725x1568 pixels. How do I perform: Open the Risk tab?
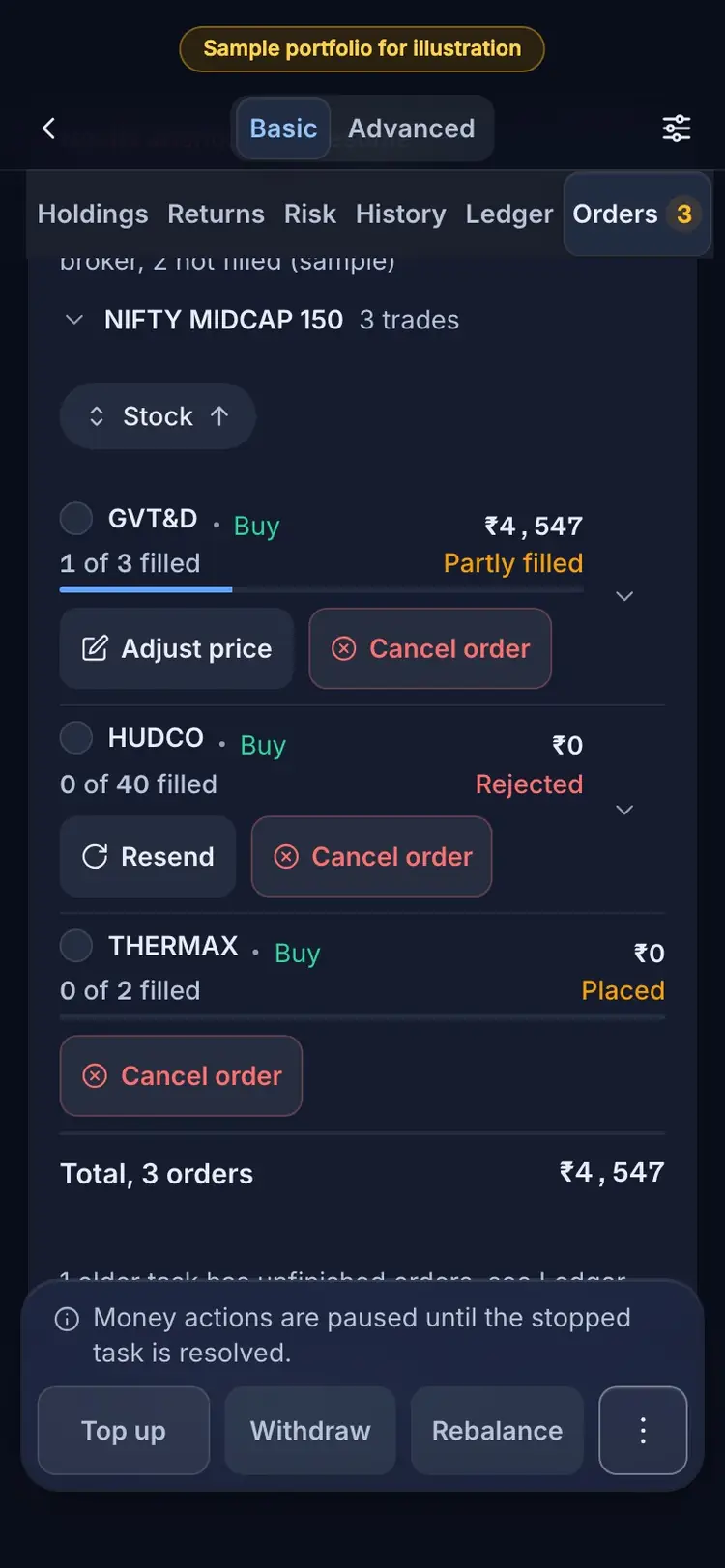(x=310, y=214)
